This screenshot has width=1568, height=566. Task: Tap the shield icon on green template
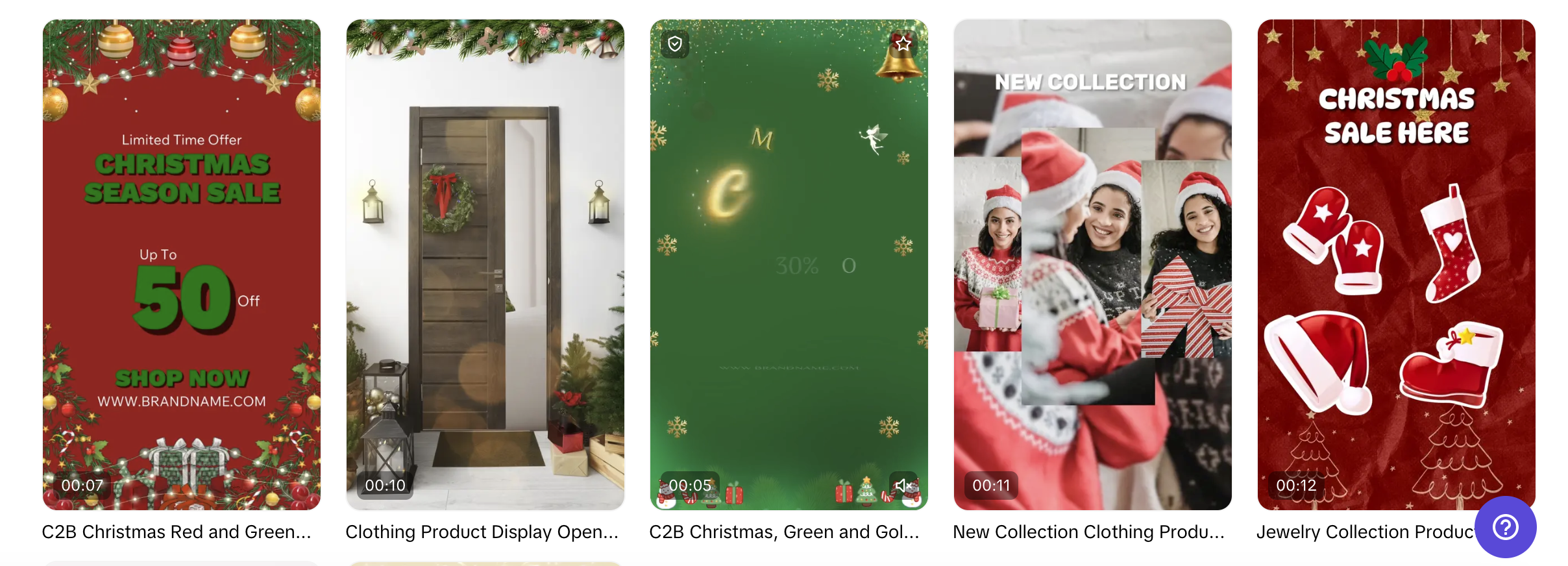(675, 43)
